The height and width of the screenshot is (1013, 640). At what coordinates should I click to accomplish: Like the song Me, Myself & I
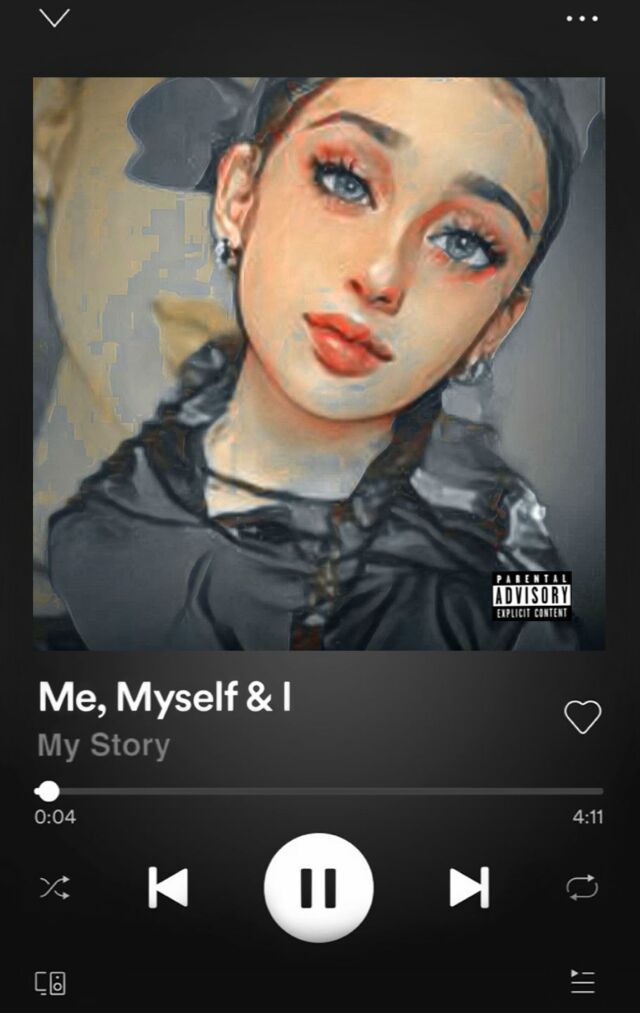[x=582, y=717]
